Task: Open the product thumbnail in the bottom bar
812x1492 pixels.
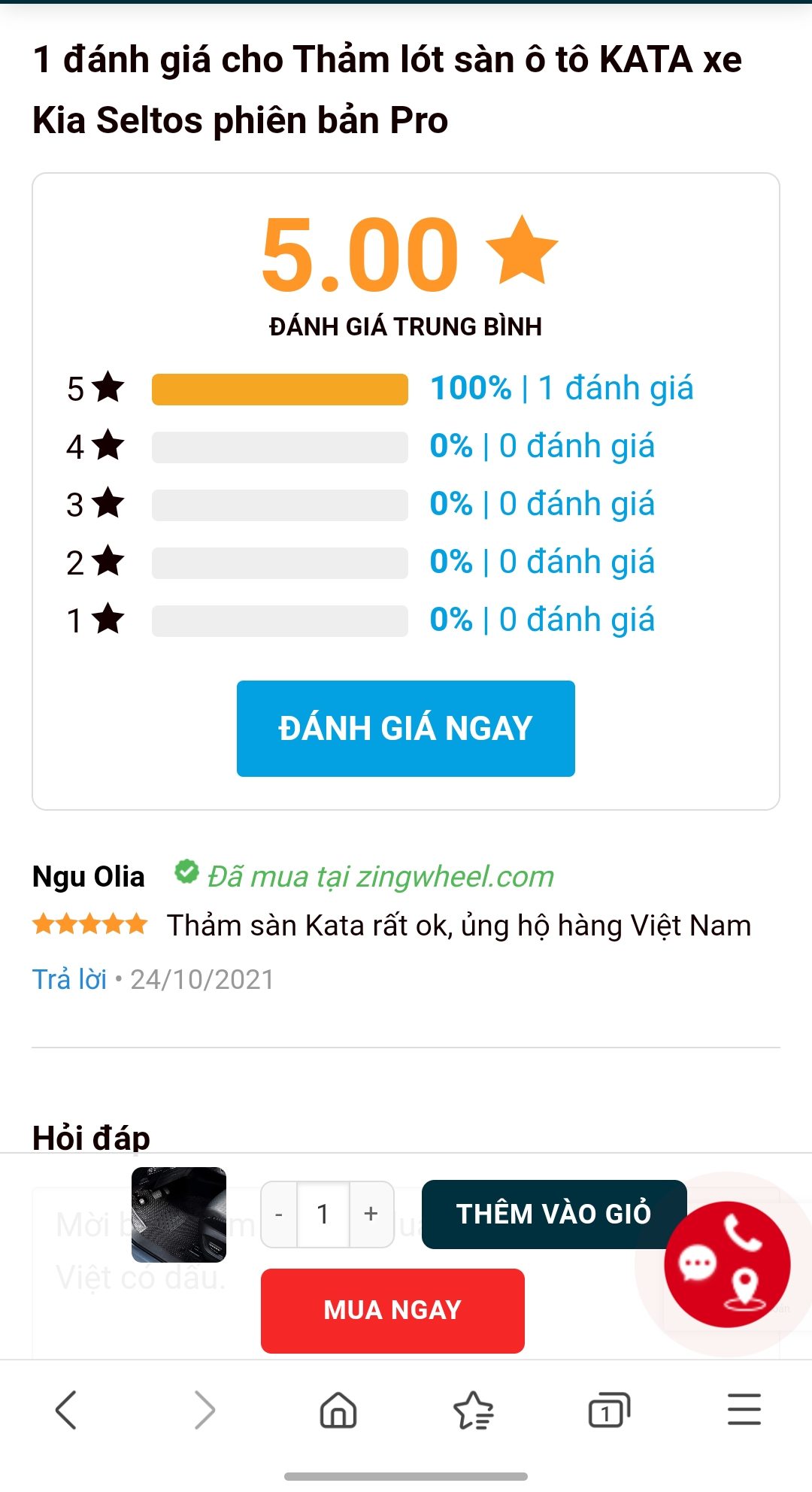Action: 179,1214
